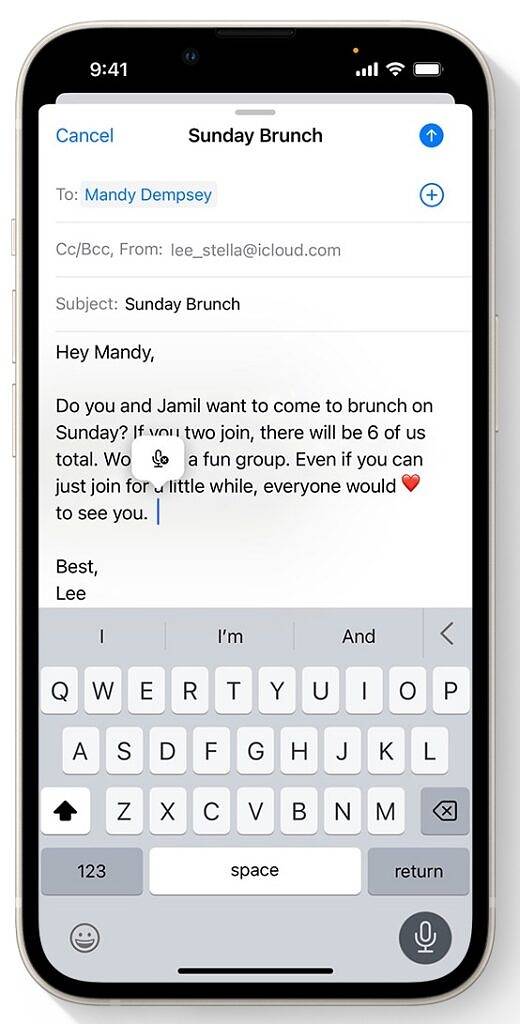Image resolution: width=520 pixels, height=1024 pixels.
Task: Toggle the shift key
Action: click(x=65, y=812)
